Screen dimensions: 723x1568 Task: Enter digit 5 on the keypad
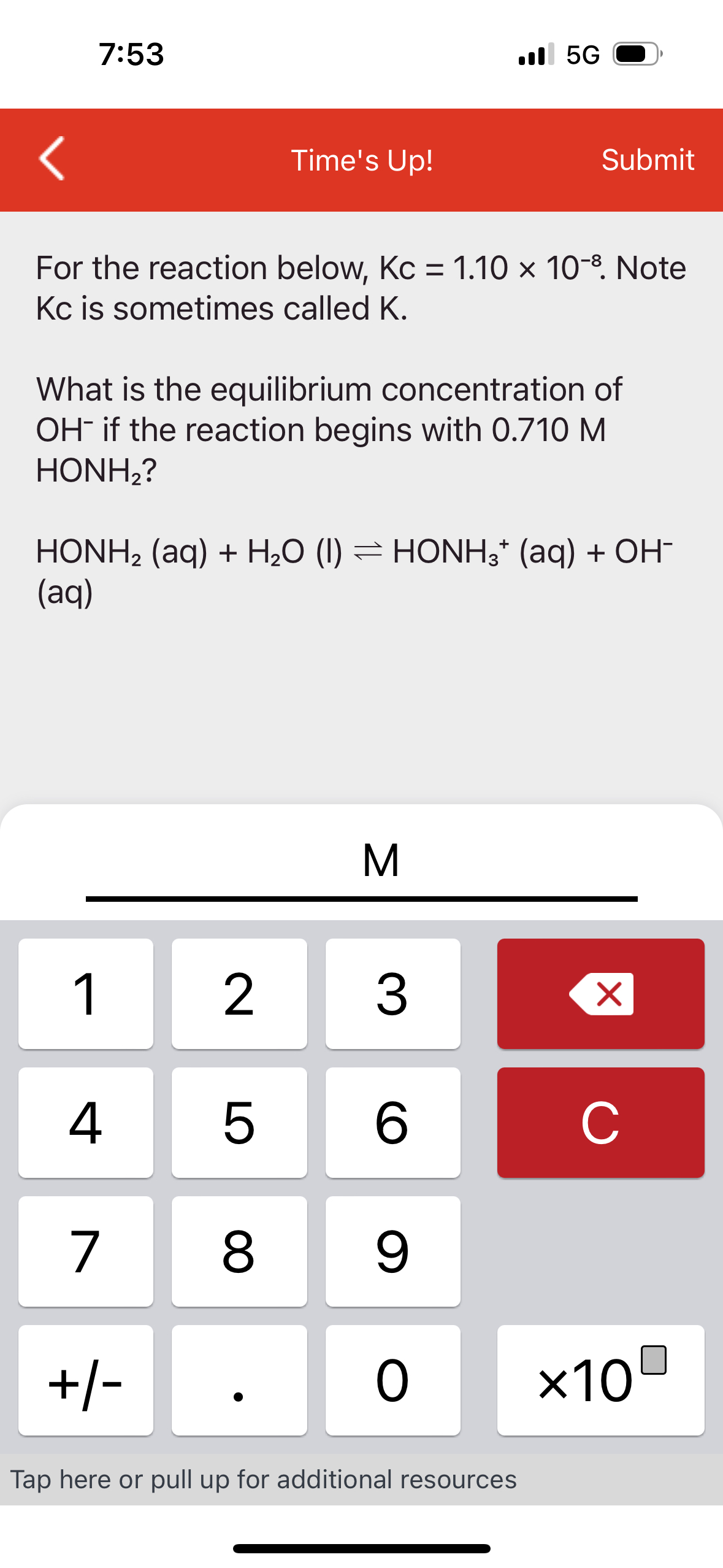coord(239,1122)
